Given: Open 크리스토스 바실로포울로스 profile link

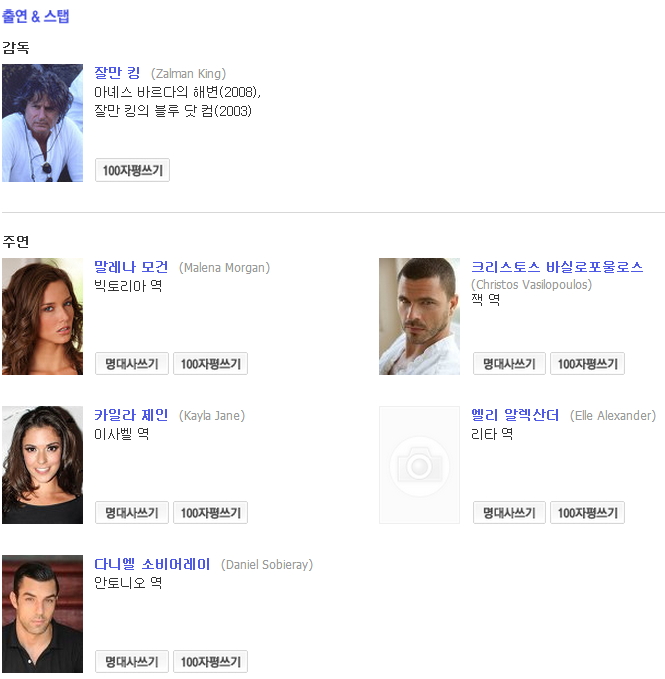Looking at the screenshot, I should 557,267.
